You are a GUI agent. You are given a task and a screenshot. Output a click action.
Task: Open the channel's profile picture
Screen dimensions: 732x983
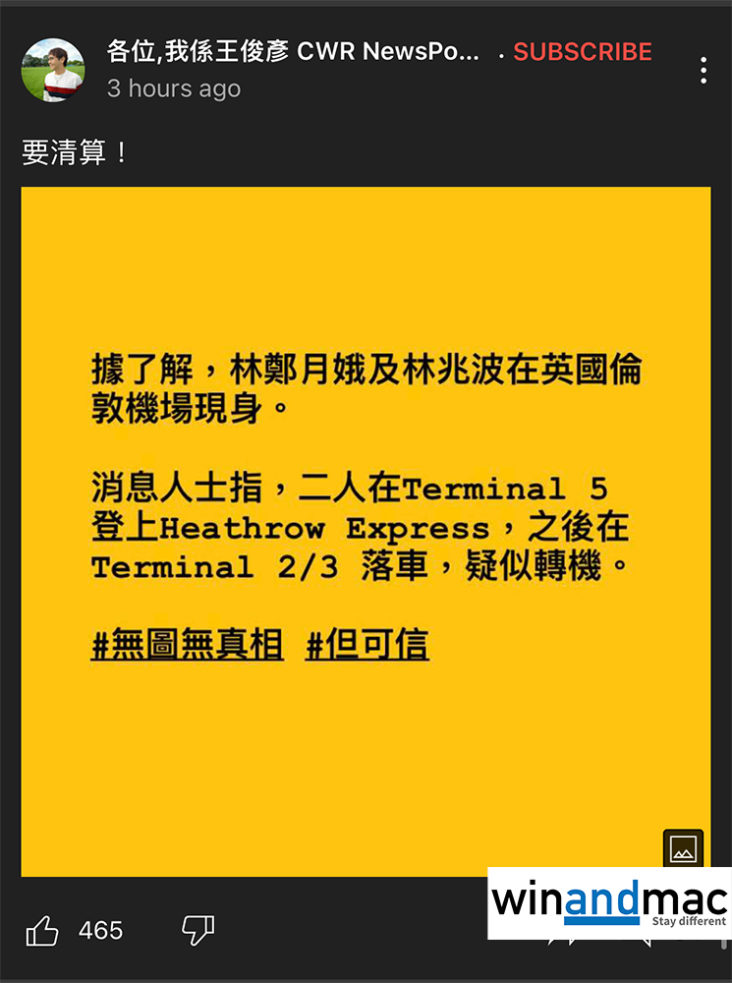pyautogui.click(x=53, y=70)
